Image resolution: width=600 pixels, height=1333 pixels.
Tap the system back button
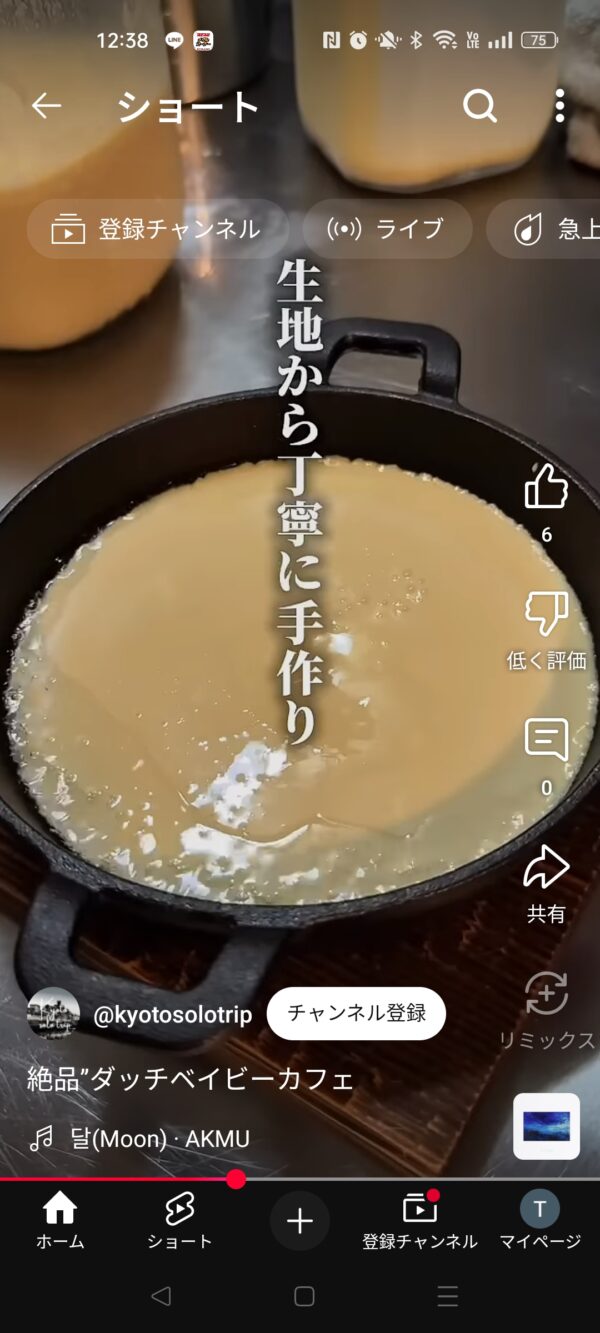click(160, 1296)
